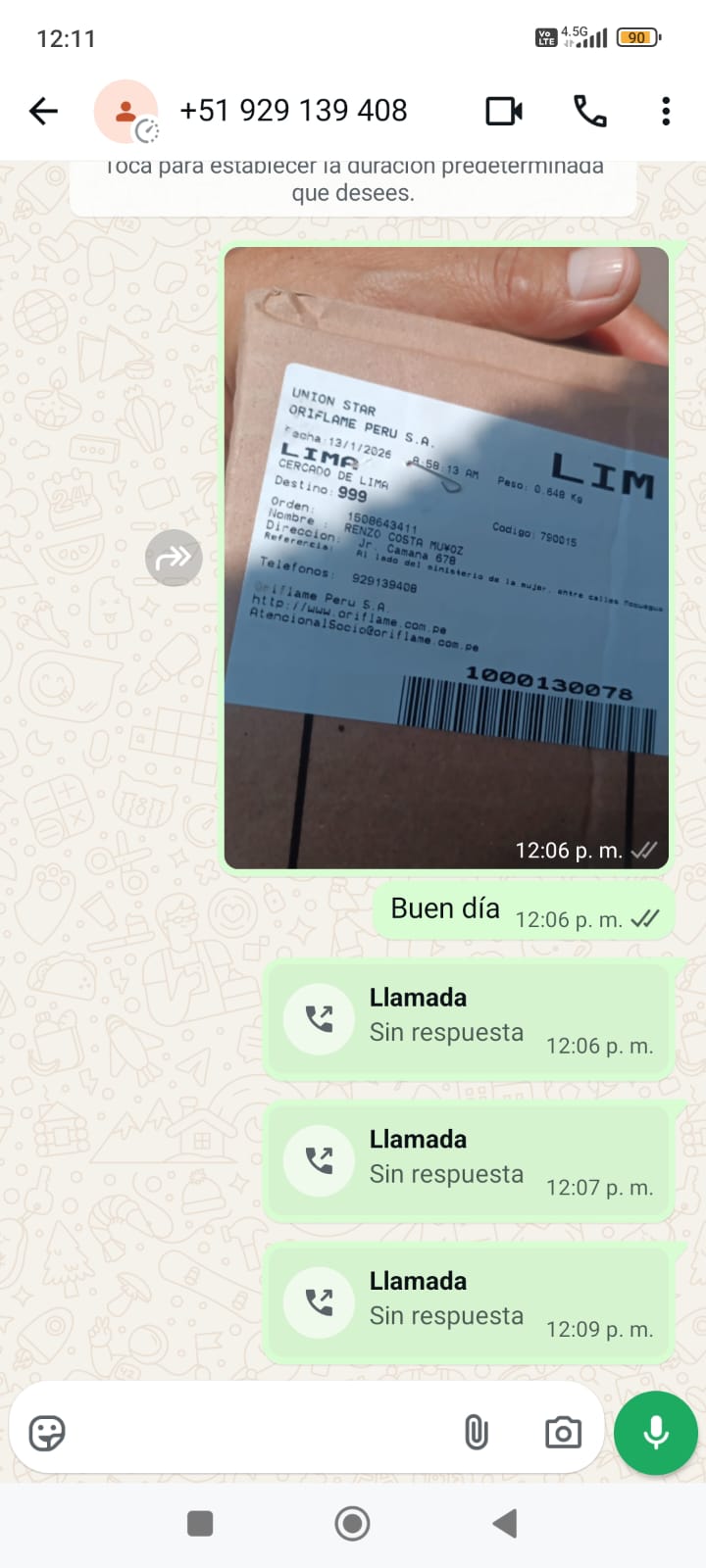
Task: Attach a file with the paperclip
Action: tap(476, 1433)
